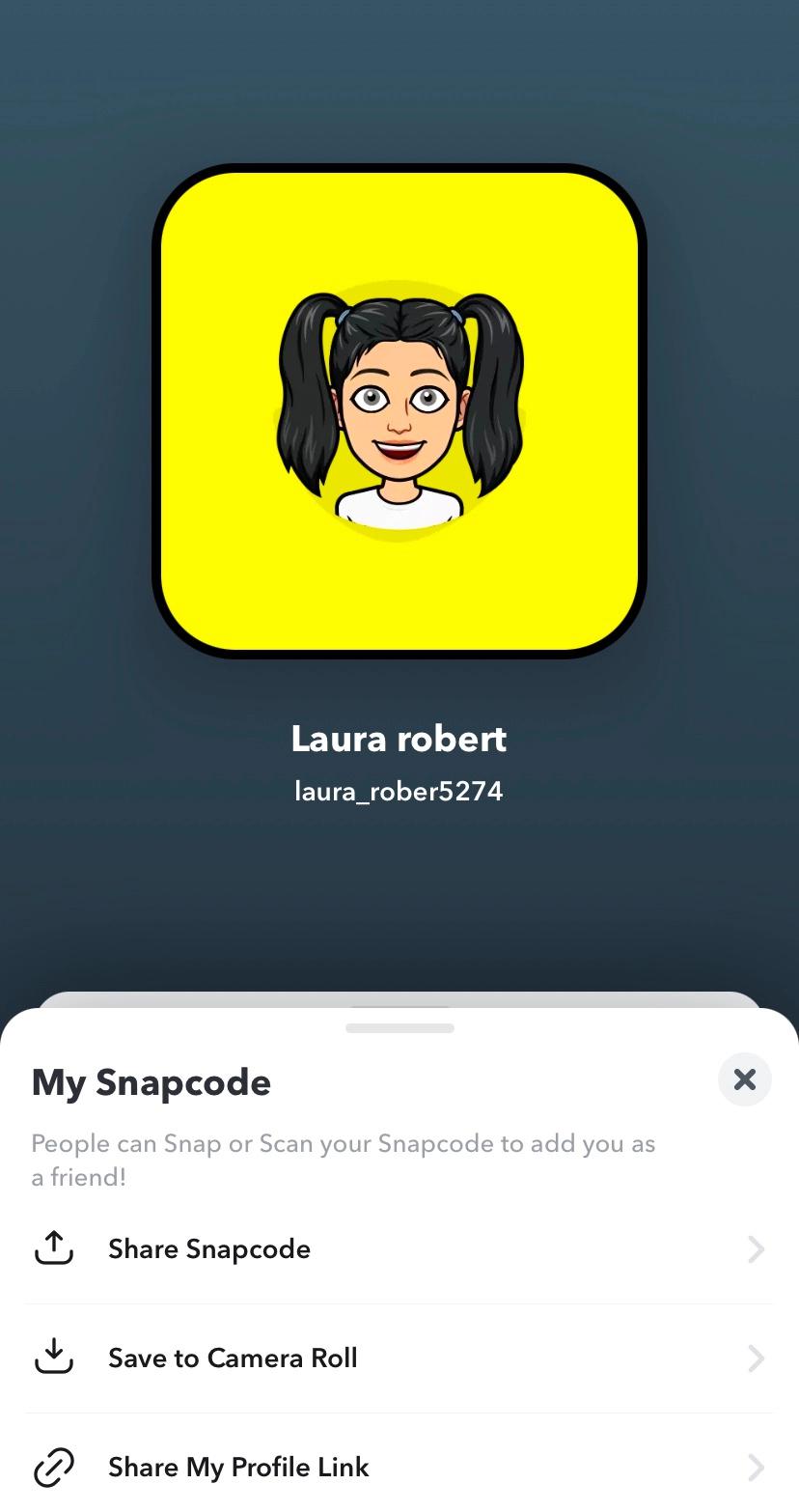
Task: Close the My Snapcode sheet
Action: pyautogui.click(x=744, y=1079)
